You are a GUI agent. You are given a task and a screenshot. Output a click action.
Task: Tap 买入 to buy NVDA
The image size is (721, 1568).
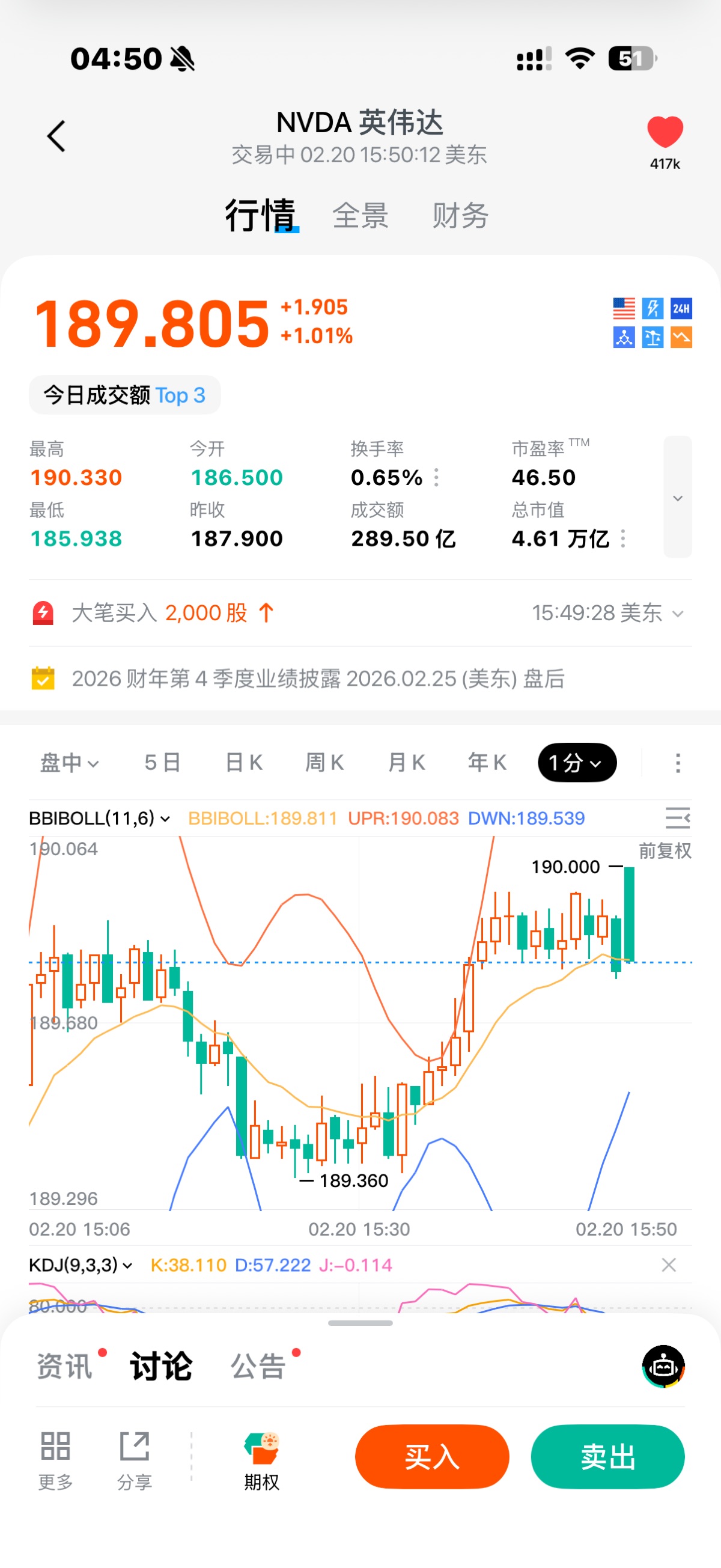point(432,1457)
